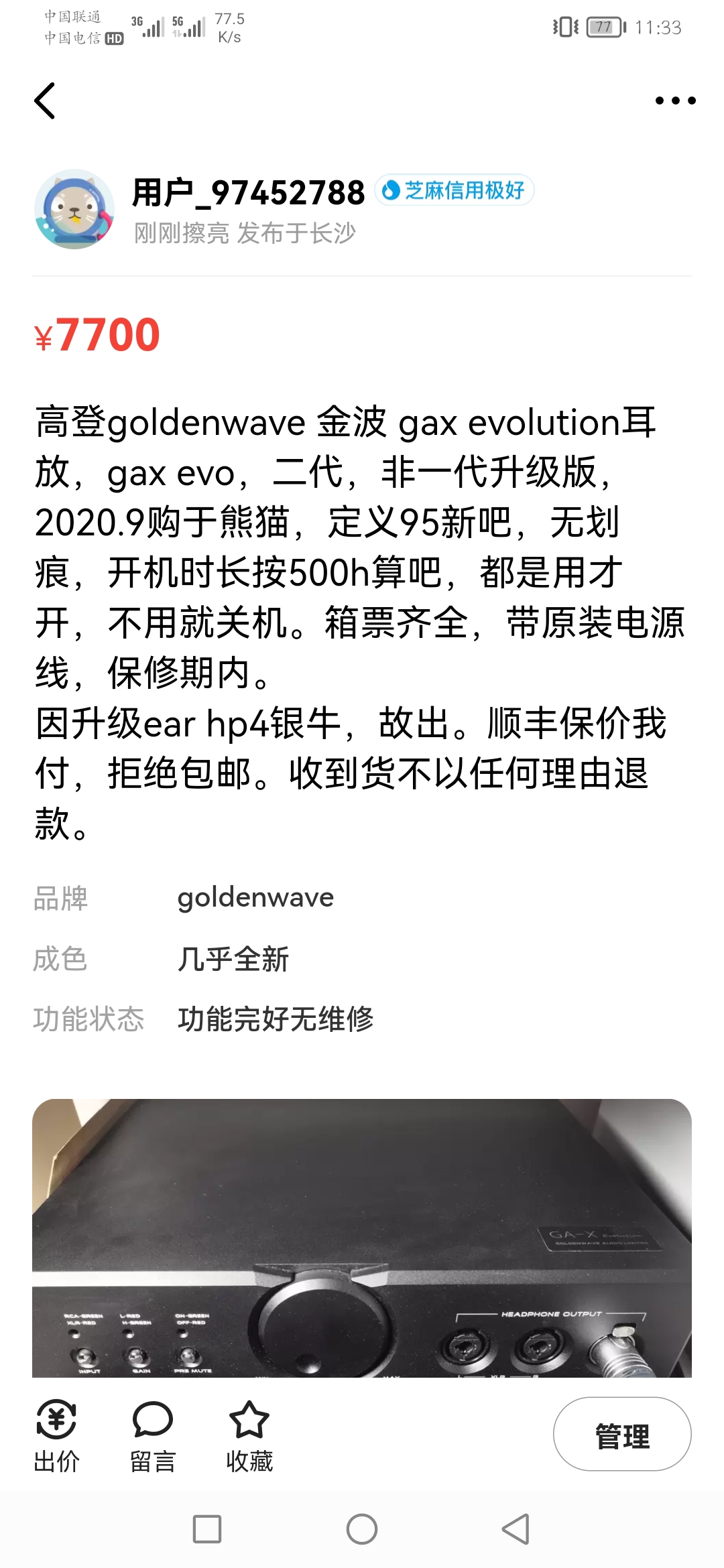This screenshot has width=724, height=1568.
Task: Open the 管理 manage button
Action: tap(621, 1434)
